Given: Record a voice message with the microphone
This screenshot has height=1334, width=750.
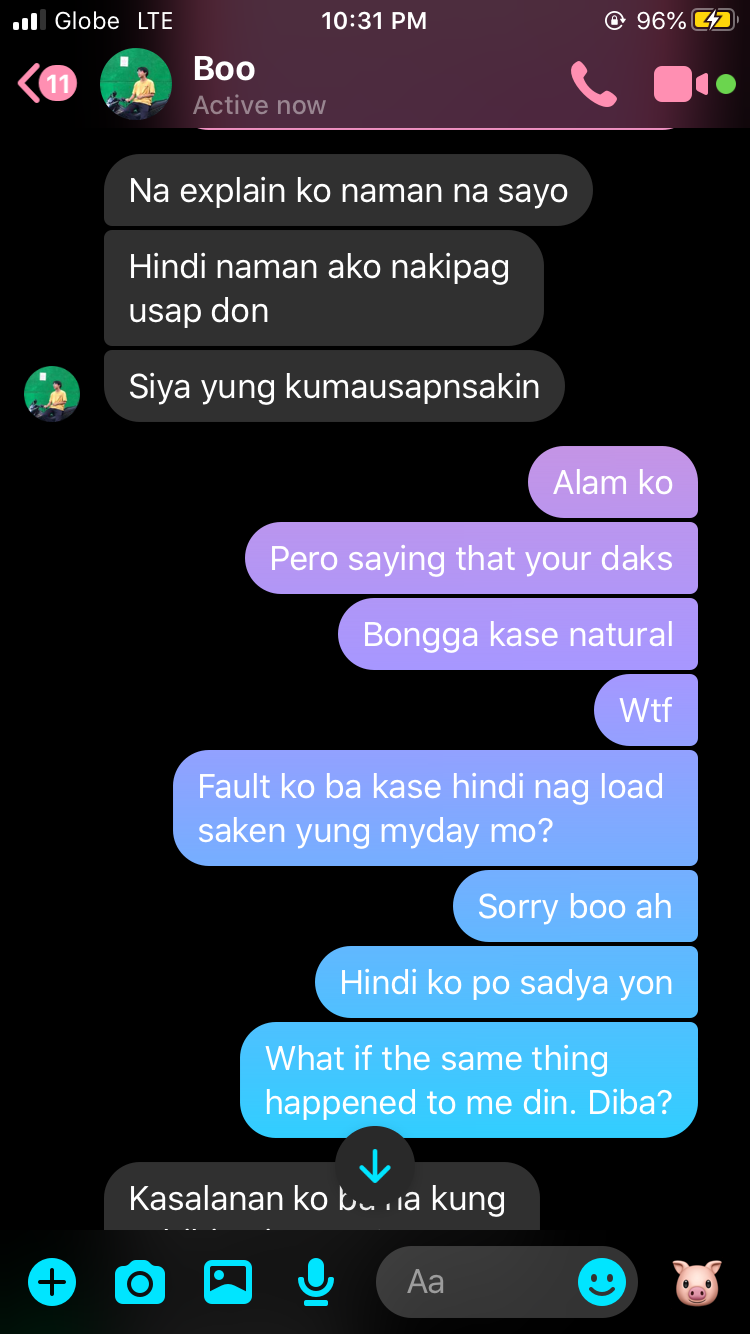Looking at the screenshot, I should tap(316, 1281).
